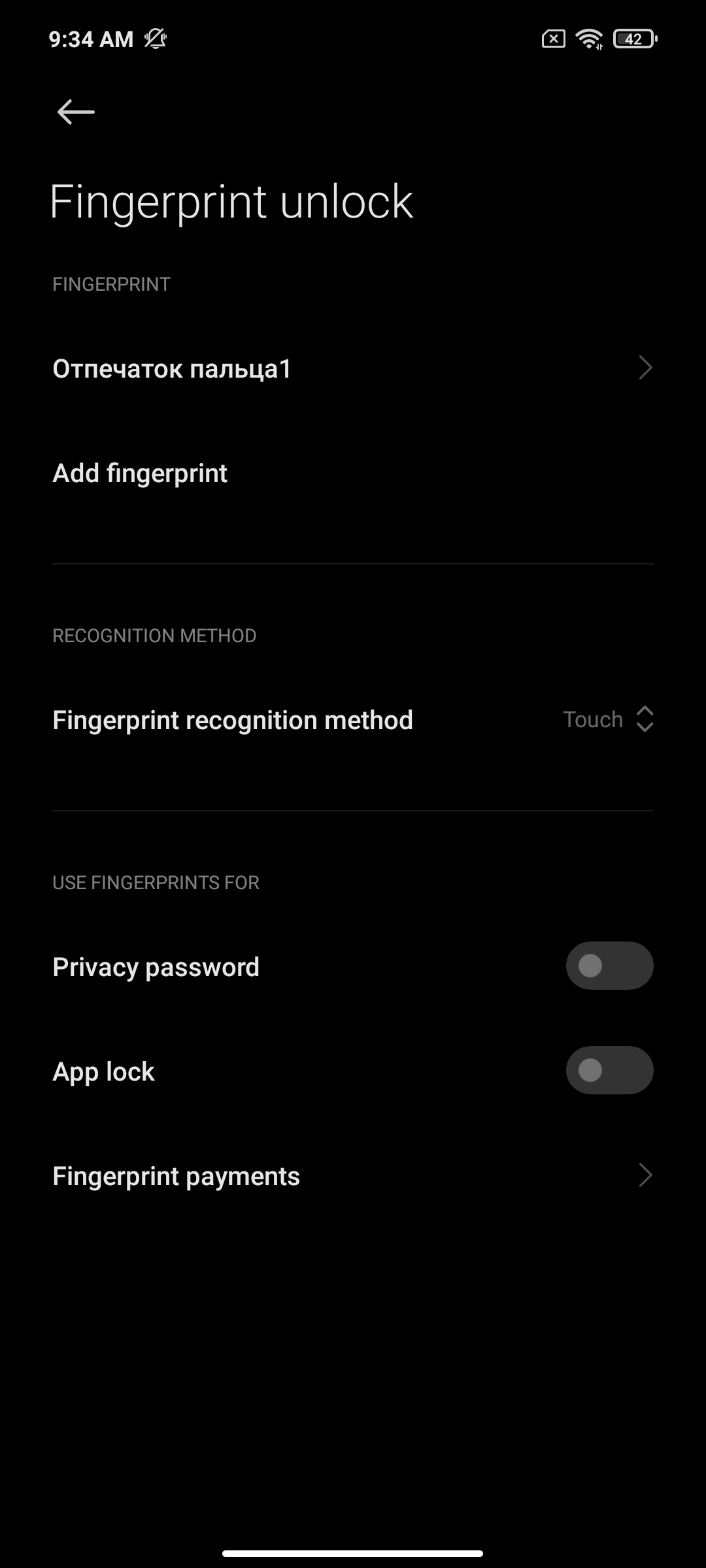This screenshot has width=706, height=1568.
Task: Enable fingerprint for Privacy password
Action: (x=609, y=966)
